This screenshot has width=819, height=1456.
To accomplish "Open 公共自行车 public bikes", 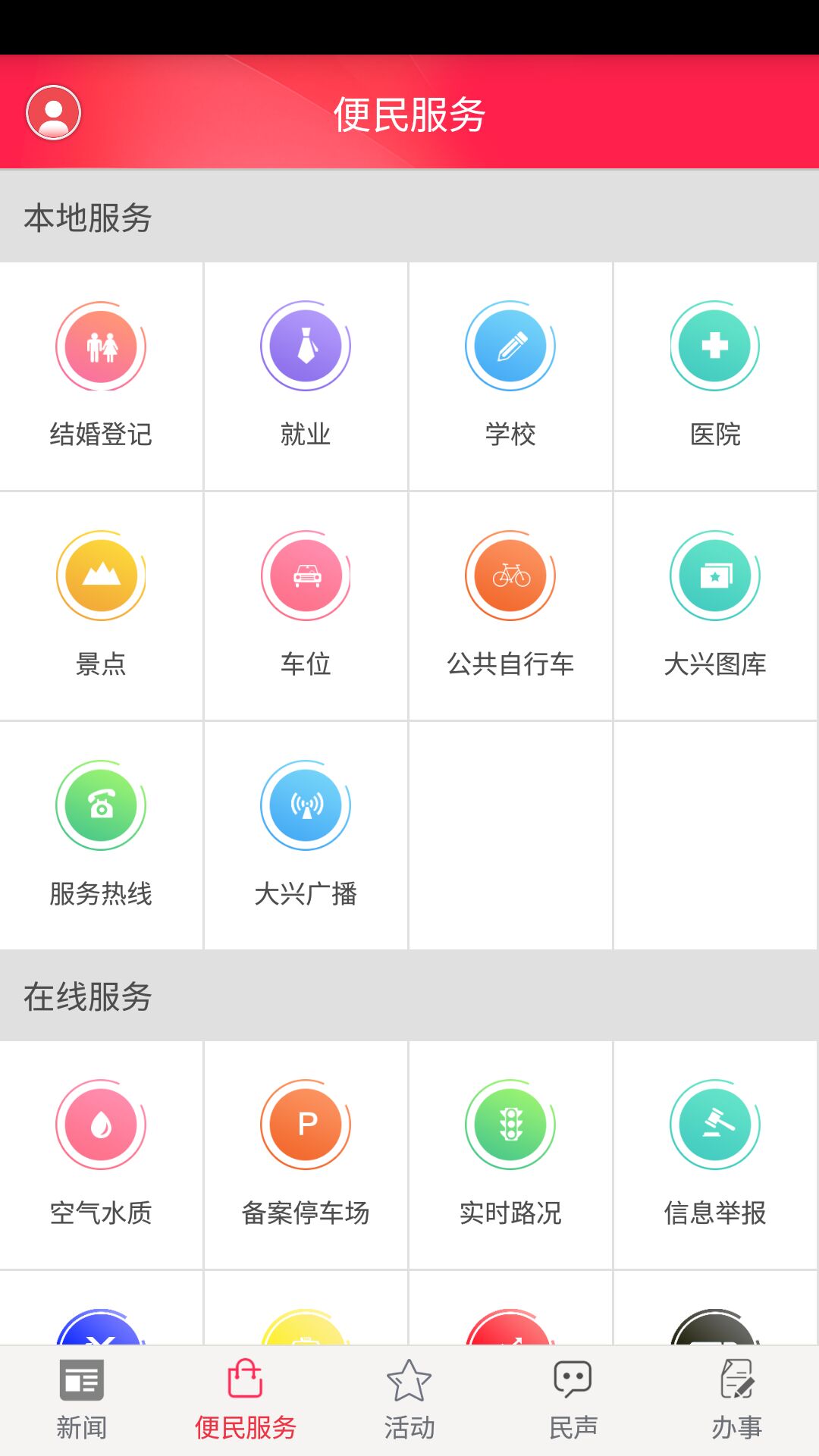I will click(510, 605).
